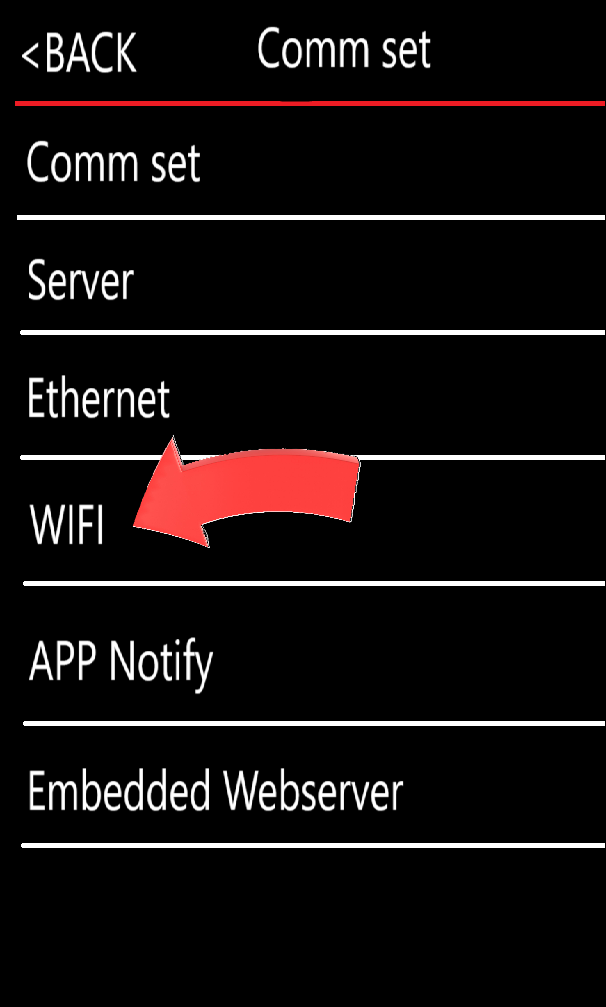
Task: Open Server settings
Action: 311,276
